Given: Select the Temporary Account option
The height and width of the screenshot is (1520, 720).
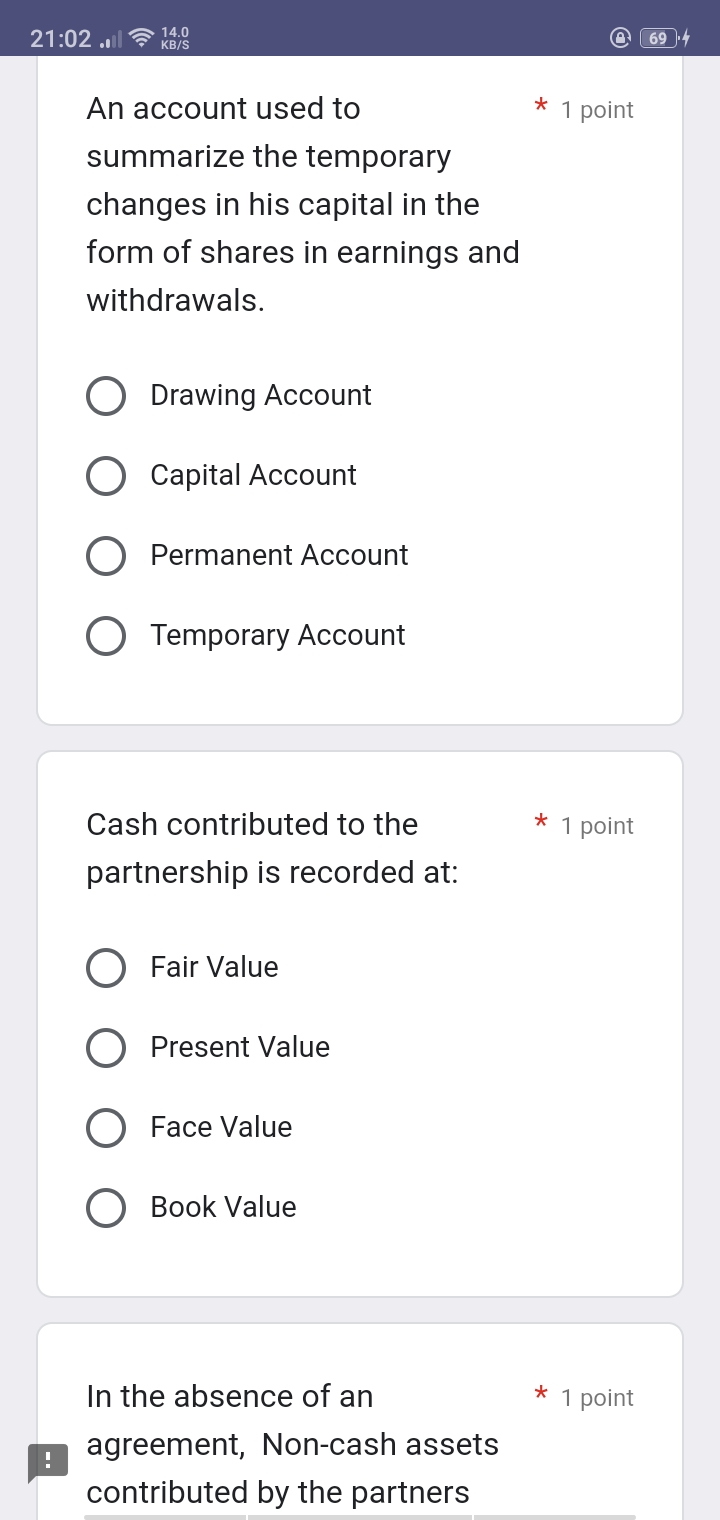Looking at the screenshot, I should (x=106, y=636).
